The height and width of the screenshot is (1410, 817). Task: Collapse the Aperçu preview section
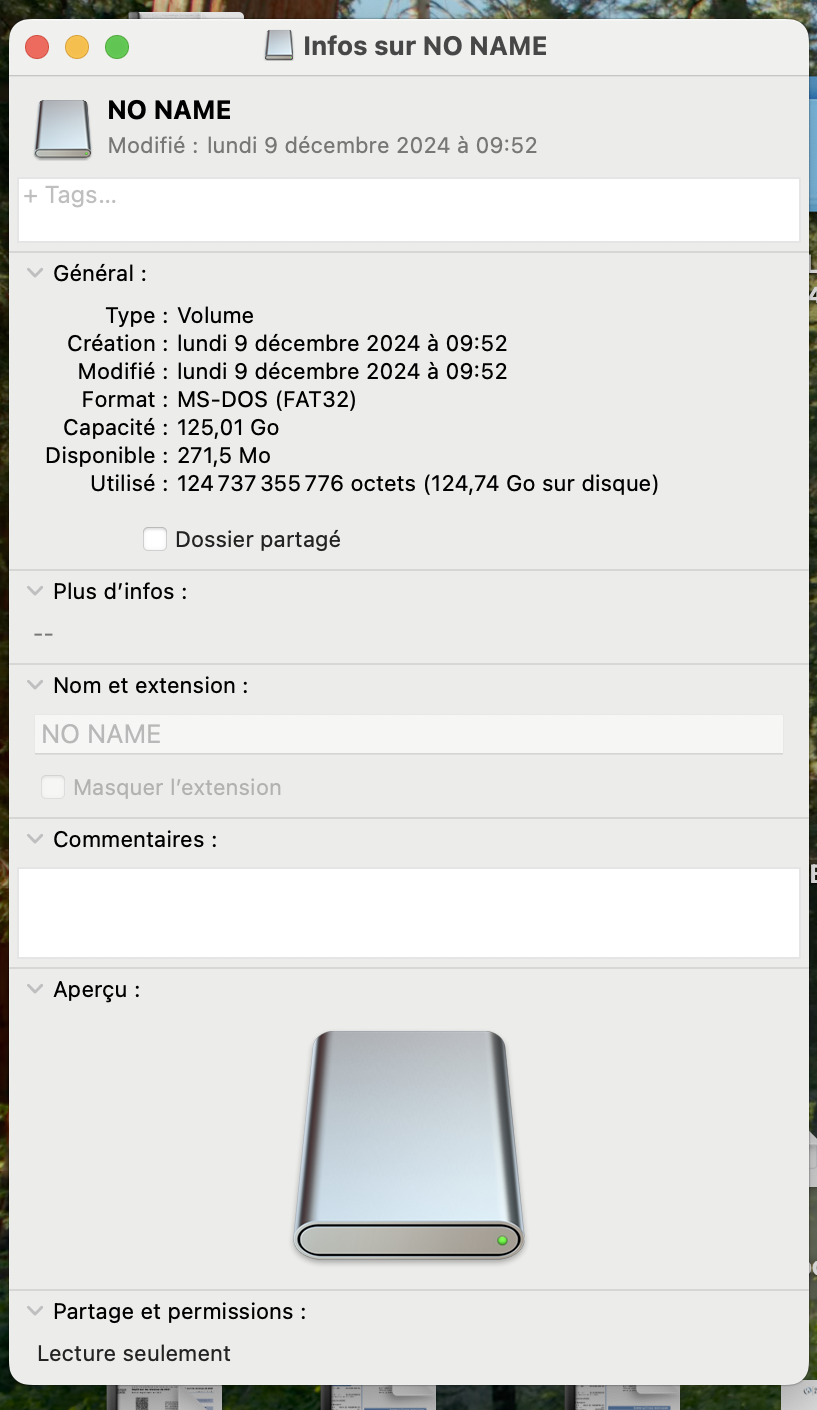[36, 989]
